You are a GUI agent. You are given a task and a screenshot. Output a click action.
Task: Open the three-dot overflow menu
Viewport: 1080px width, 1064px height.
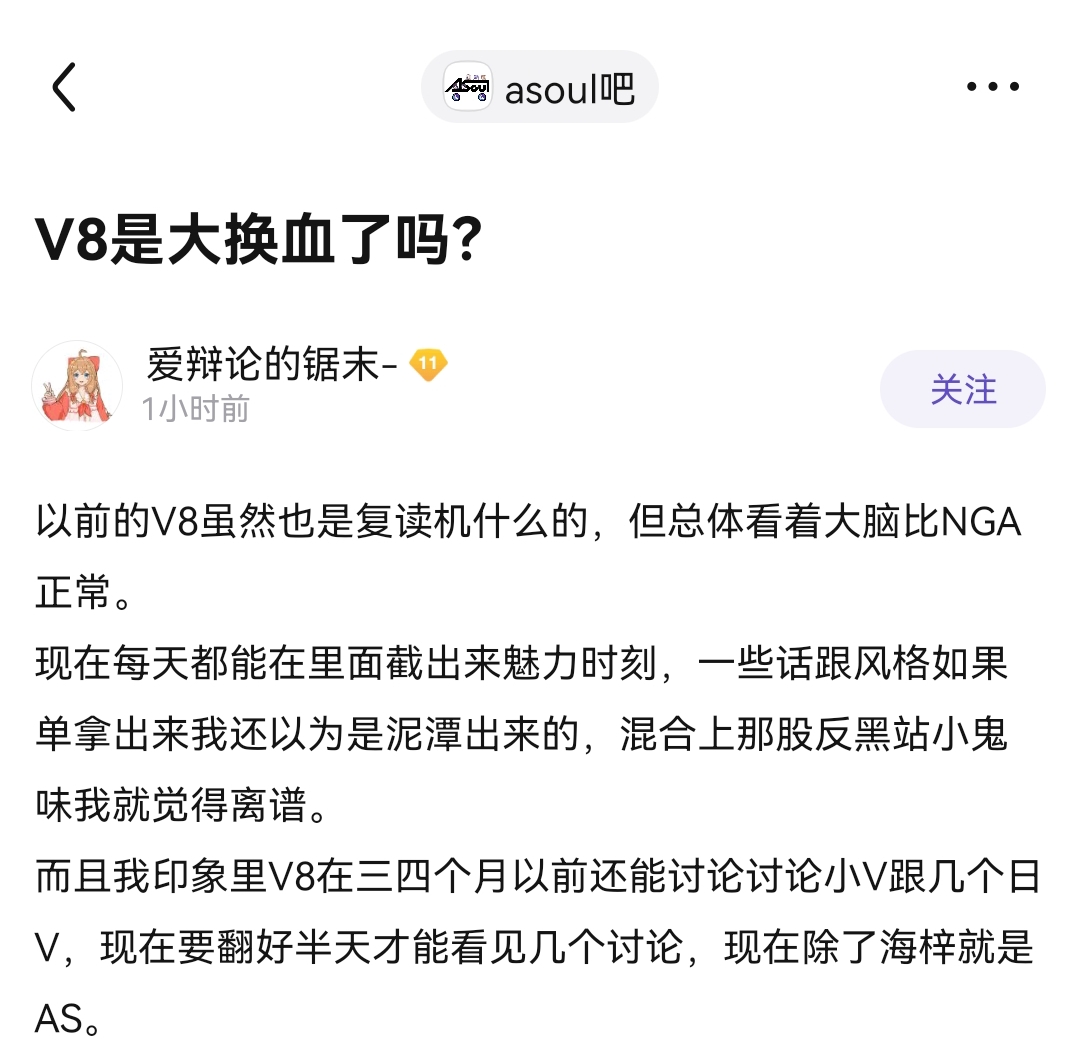point(992,87)
